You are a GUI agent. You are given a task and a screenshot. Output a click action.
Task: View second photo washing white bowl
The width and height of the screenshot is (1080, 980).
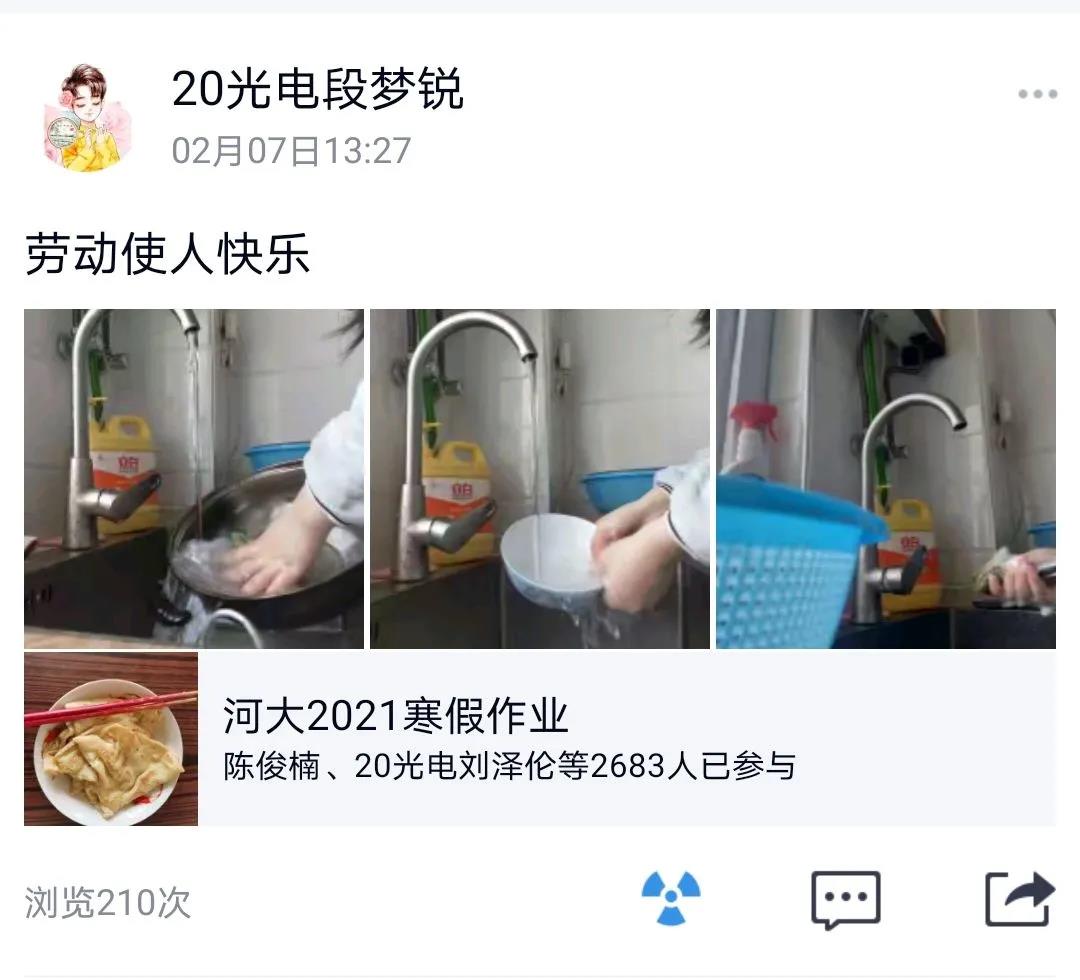(540, 479)
